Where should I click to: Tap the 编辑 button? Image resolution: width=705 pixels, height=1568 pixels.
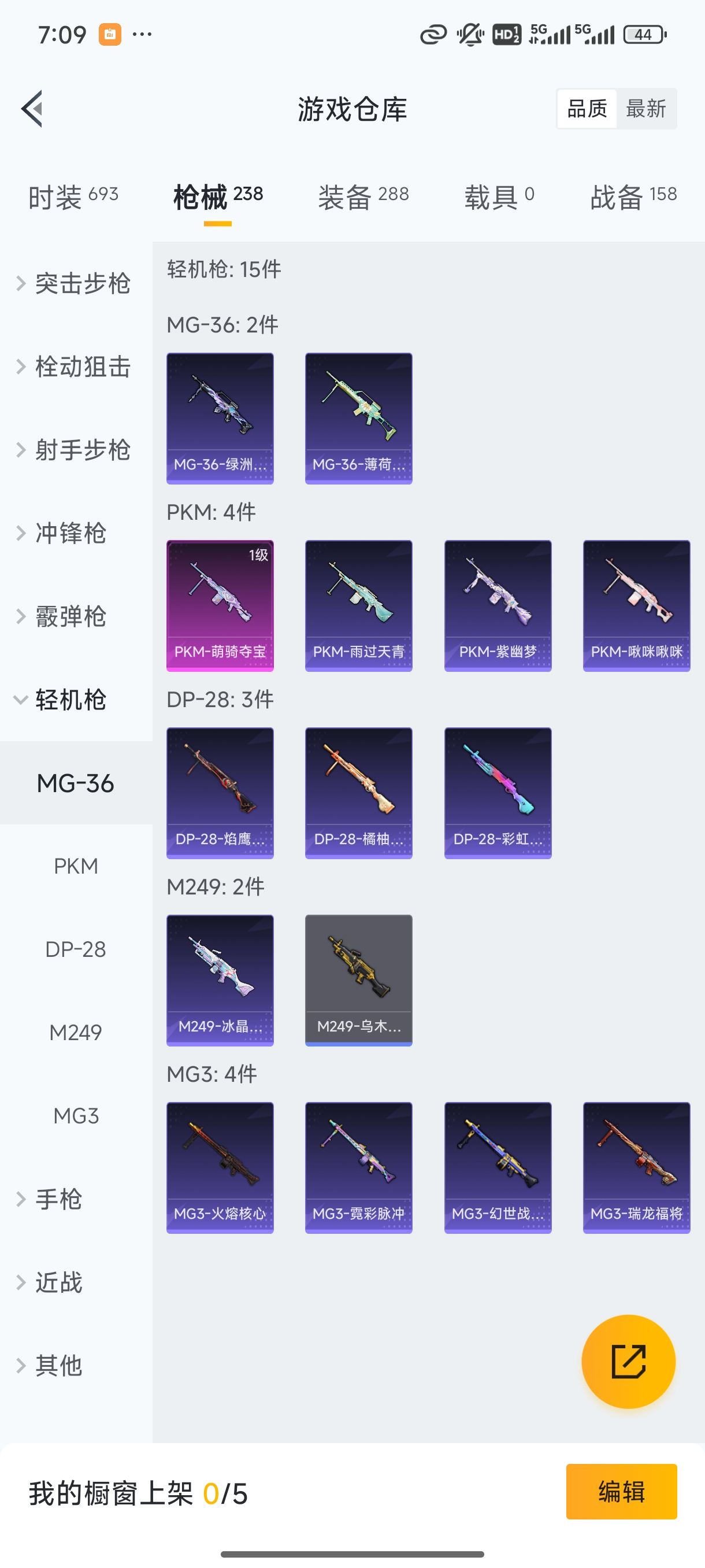click(x=621, y=1491)
